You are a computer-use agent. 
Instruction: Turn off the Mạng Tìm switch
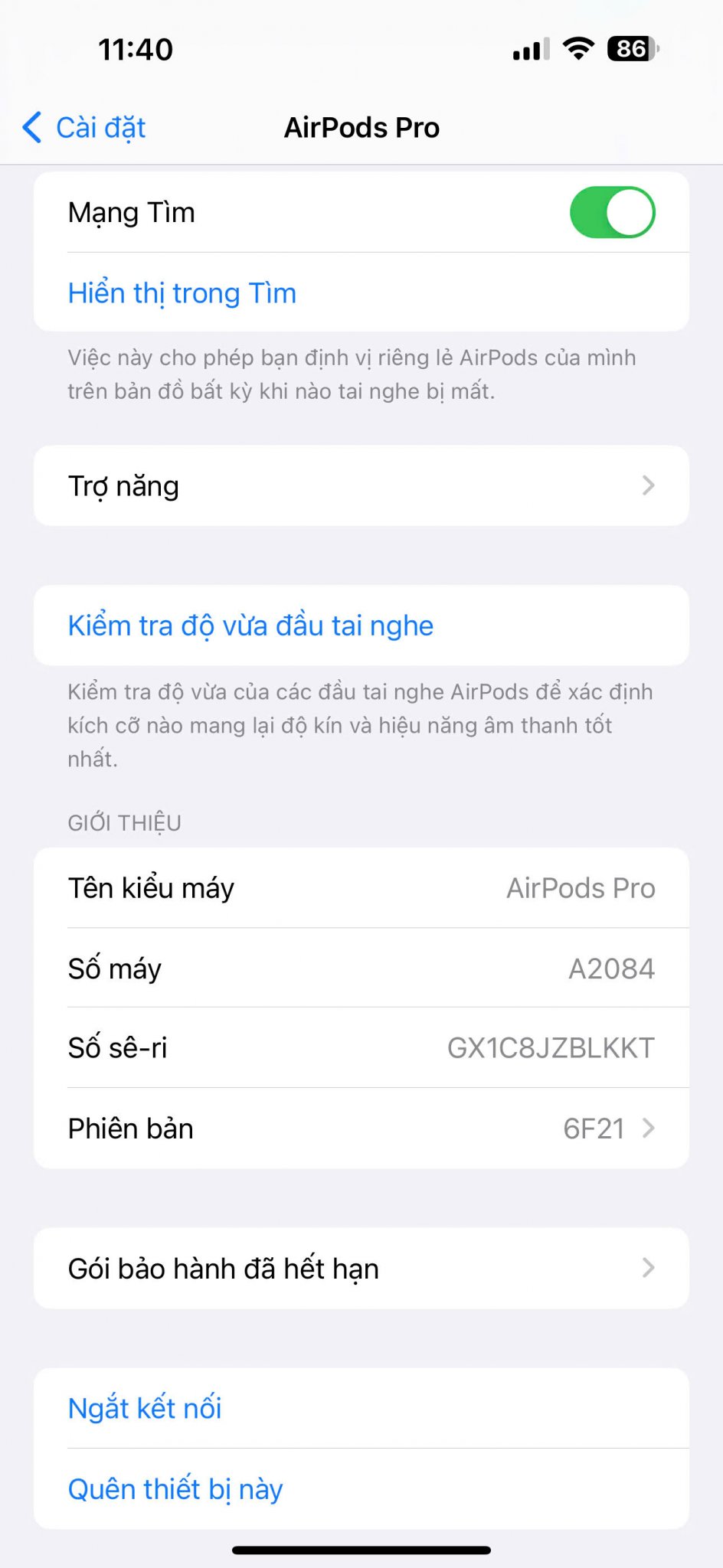[x=612, y=212]
